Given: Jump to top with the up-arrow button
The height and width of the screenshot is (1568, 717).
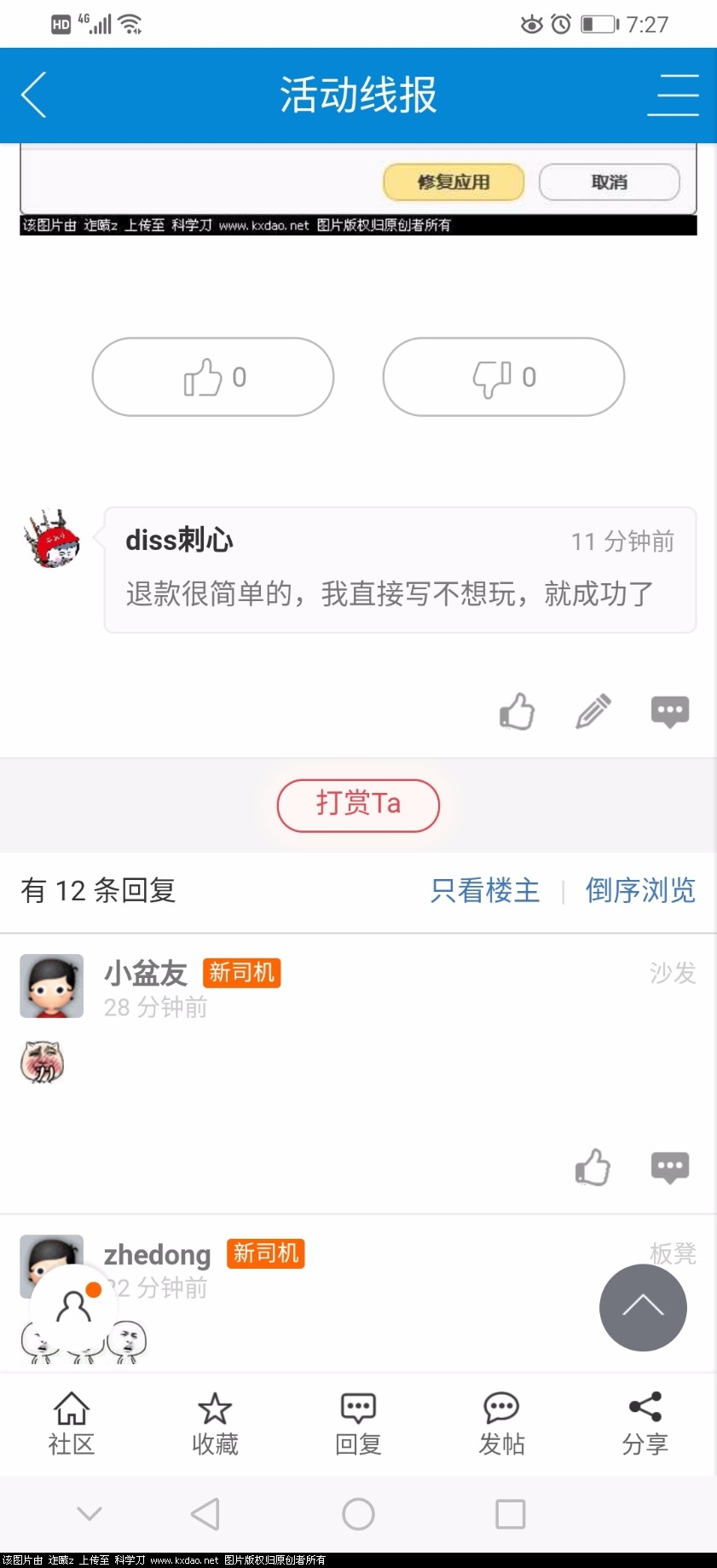Looking at the screenshot, I should coord(643,1307).
